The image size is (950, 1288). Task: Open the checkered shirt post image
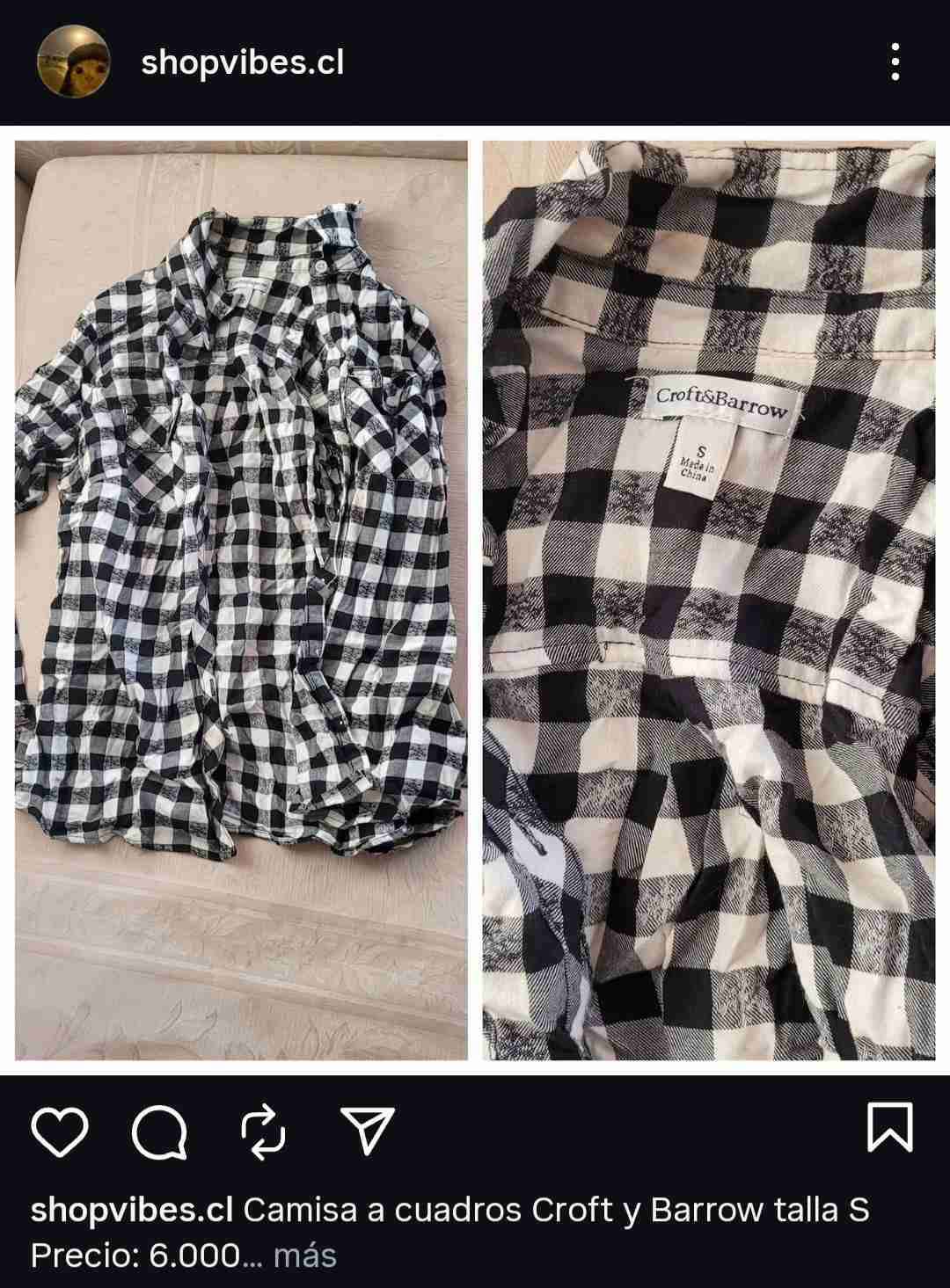475,600
